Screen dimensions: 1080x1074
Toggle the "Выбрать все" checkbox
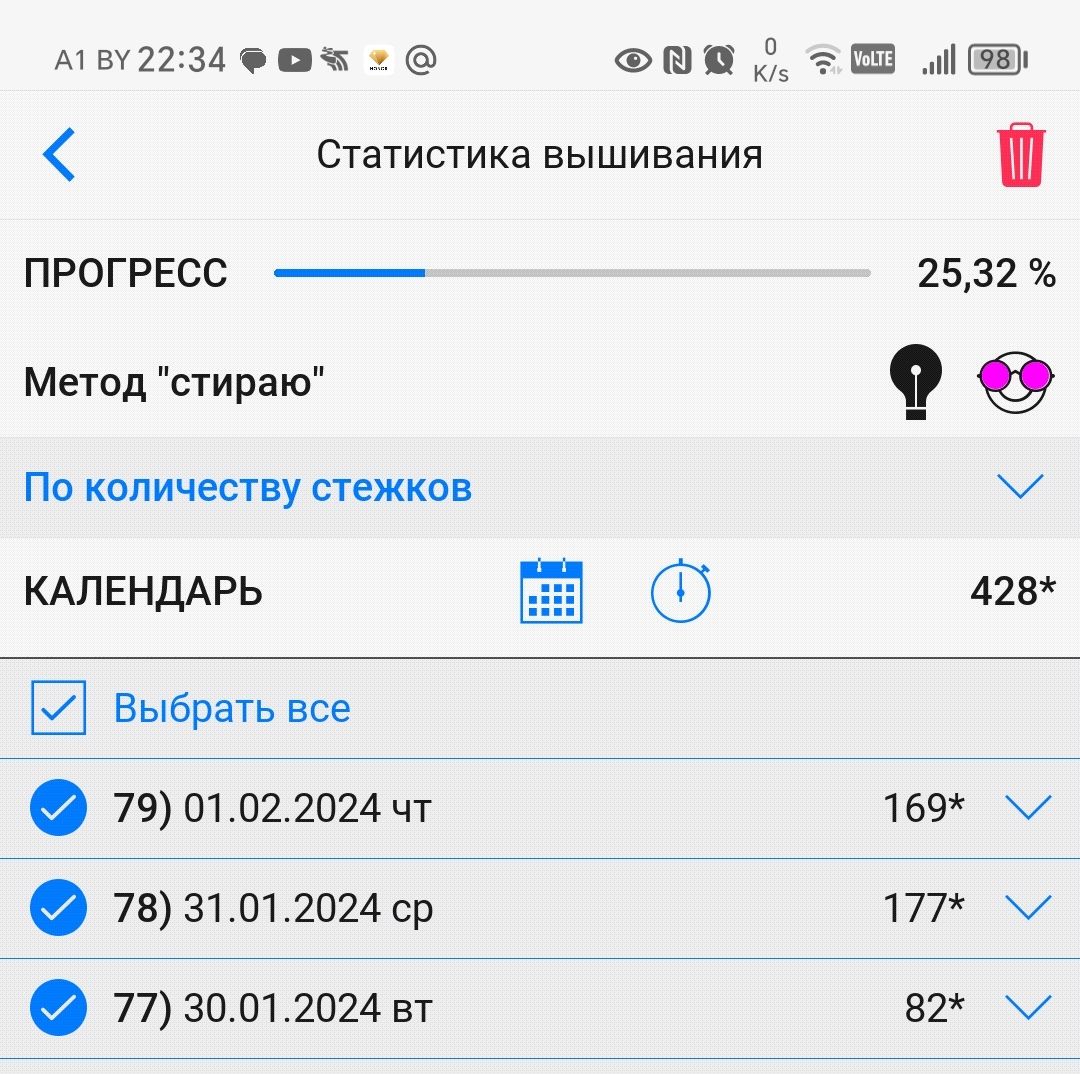coord(58,708)
